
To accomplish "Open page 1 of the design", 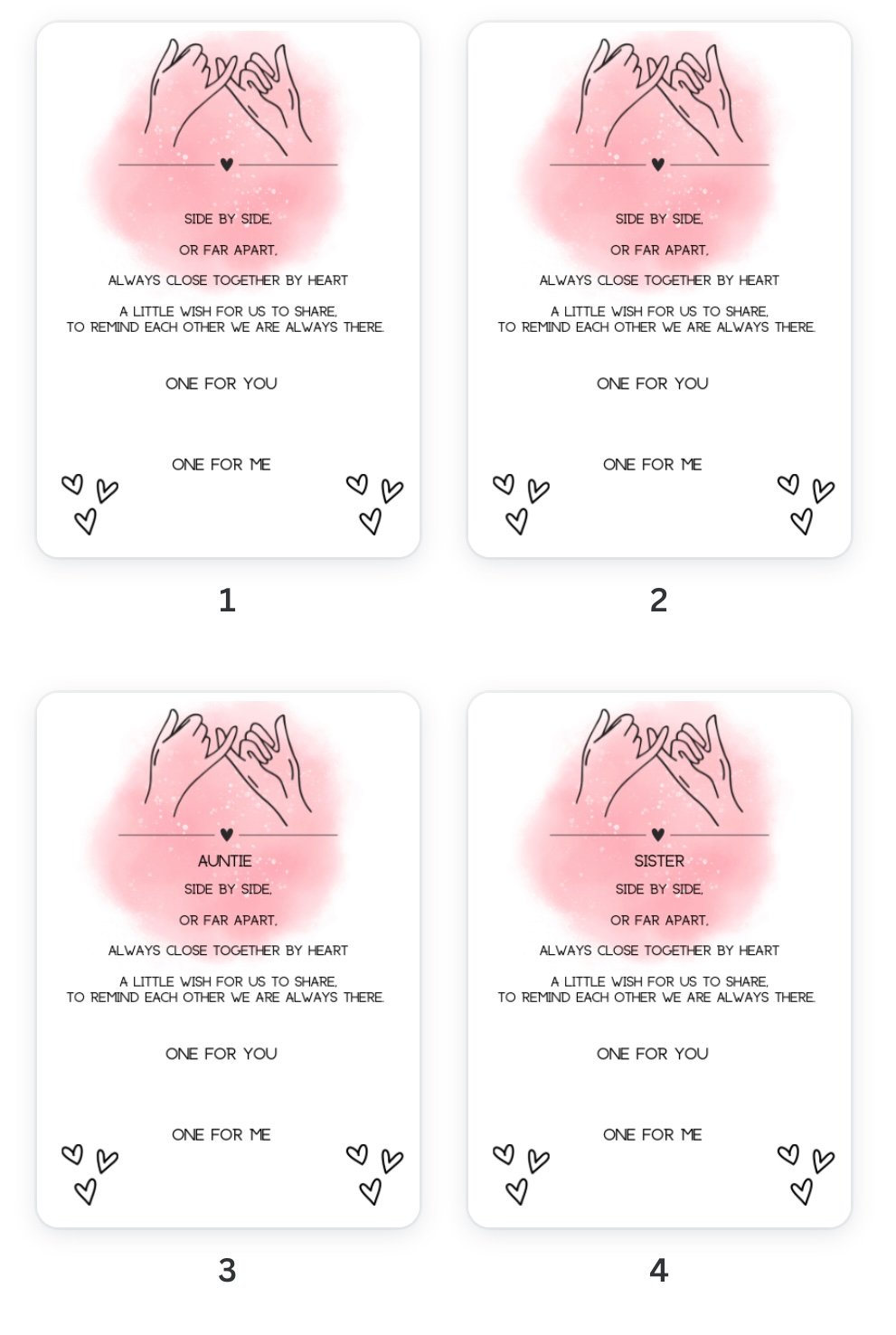I will 228,289.
